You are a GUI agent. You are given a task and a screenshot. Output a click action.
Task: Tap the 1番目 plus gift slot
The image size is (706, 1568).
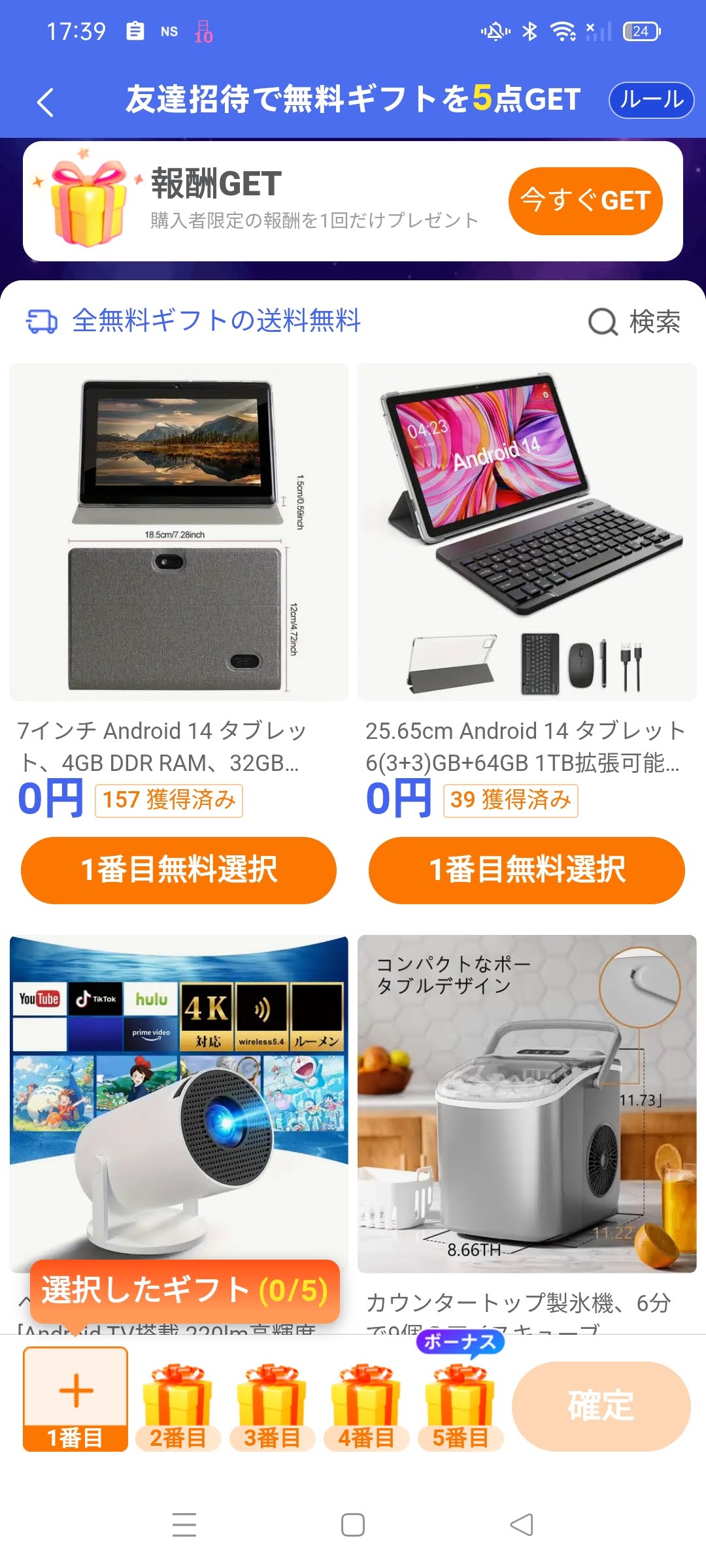75,1399
